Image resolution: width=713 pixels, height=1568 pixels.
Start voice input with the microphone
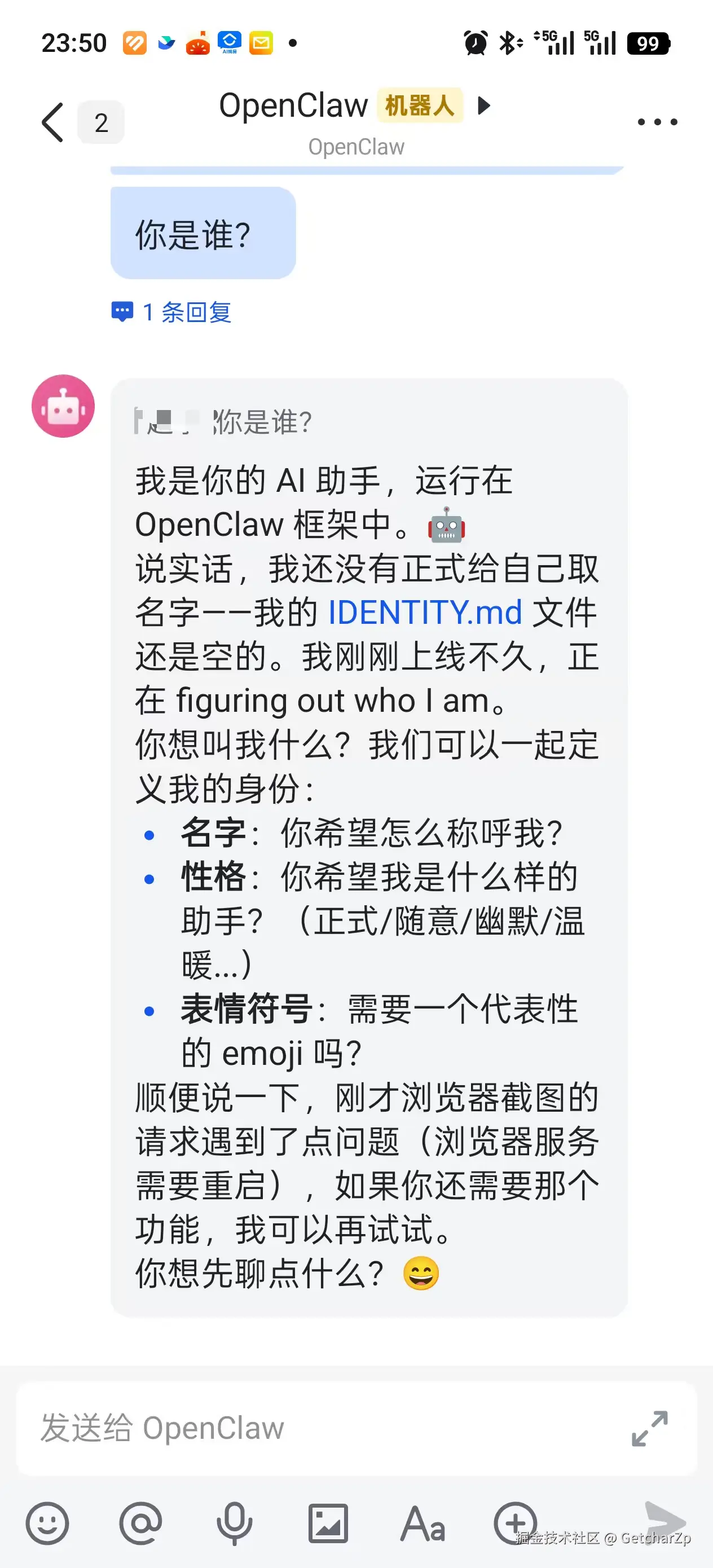(x=235, y=1523)
